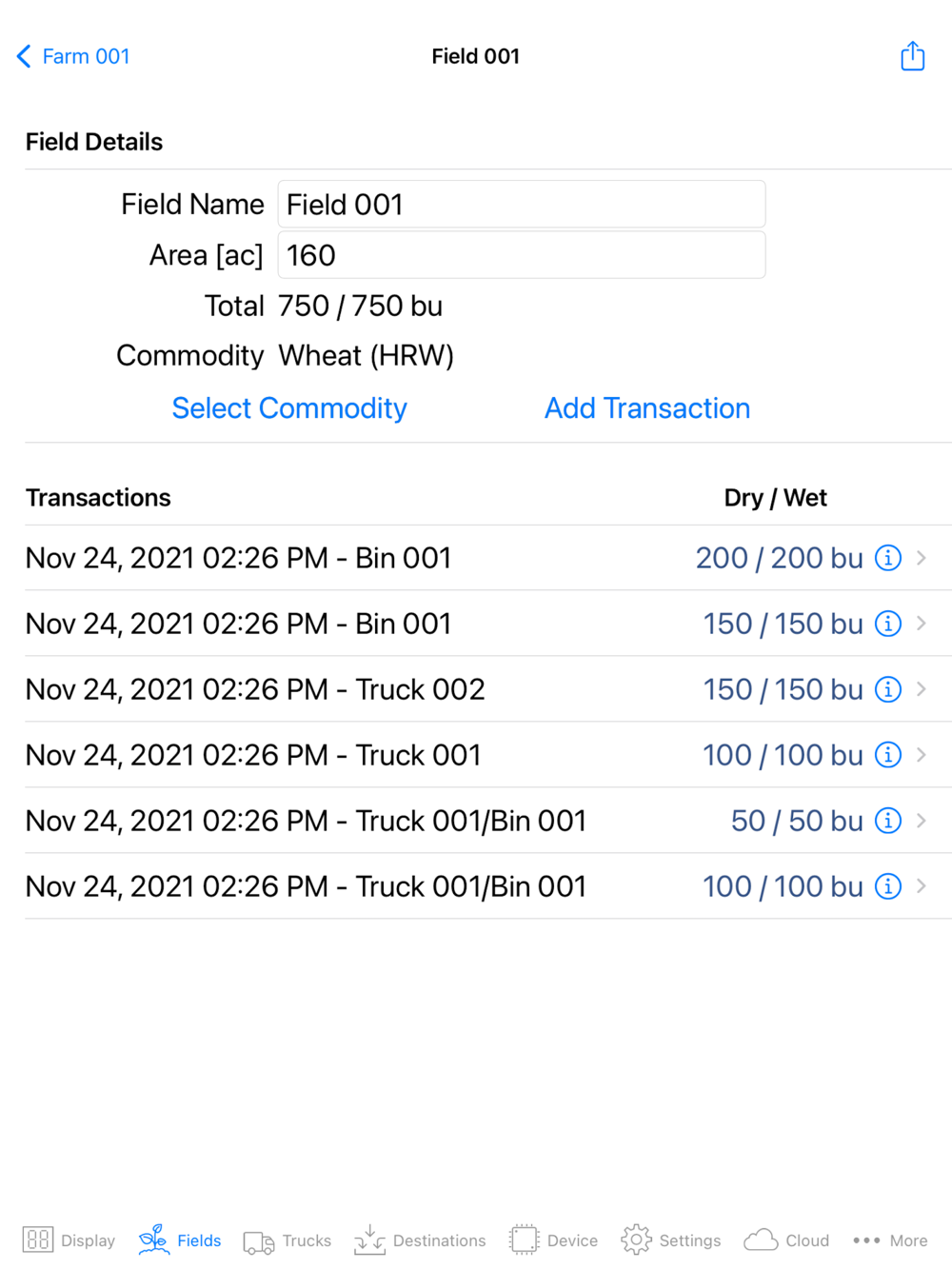Edit the Area field
952x1270 pixels.
pyautogui.click(x=521, y=255)
